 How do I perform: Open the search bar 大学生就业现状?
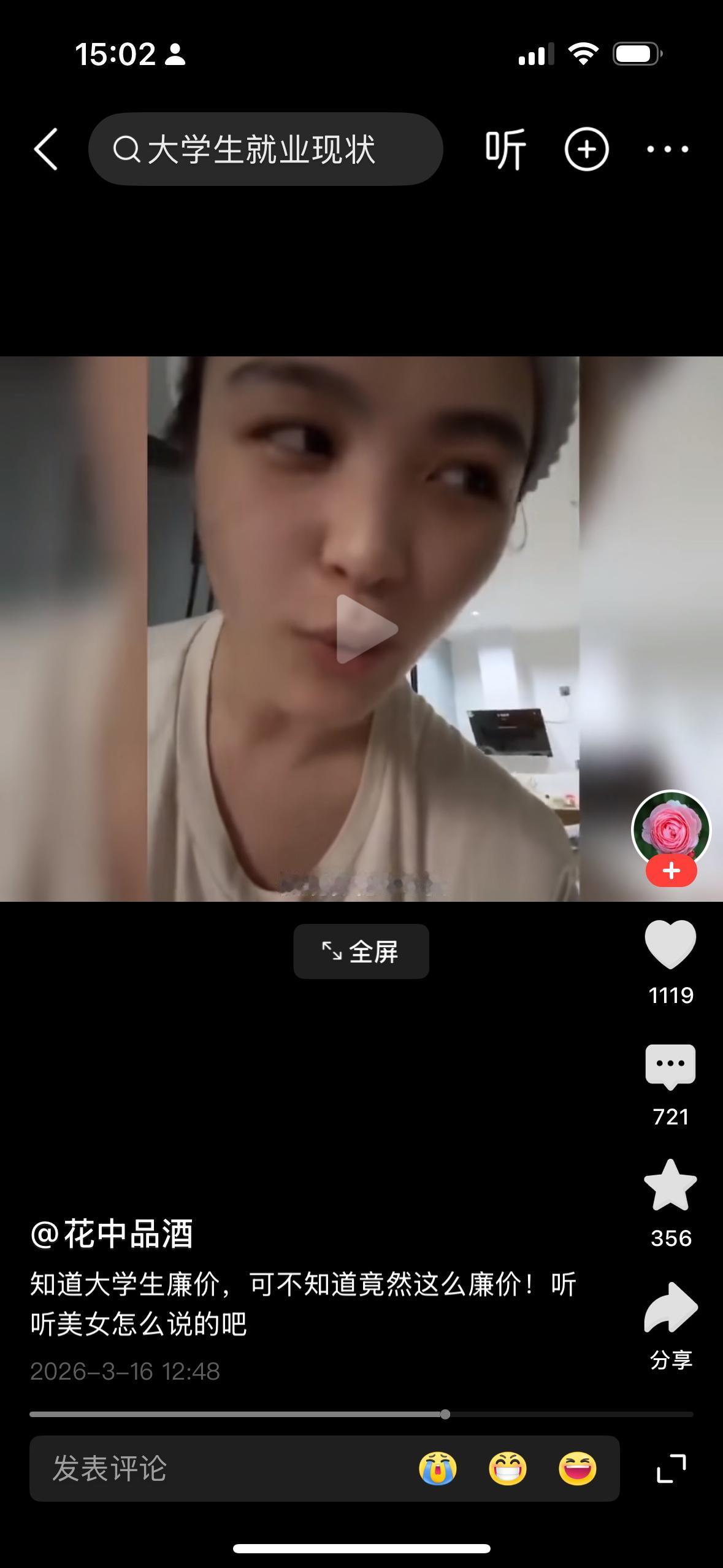click(x=266, y=149)
